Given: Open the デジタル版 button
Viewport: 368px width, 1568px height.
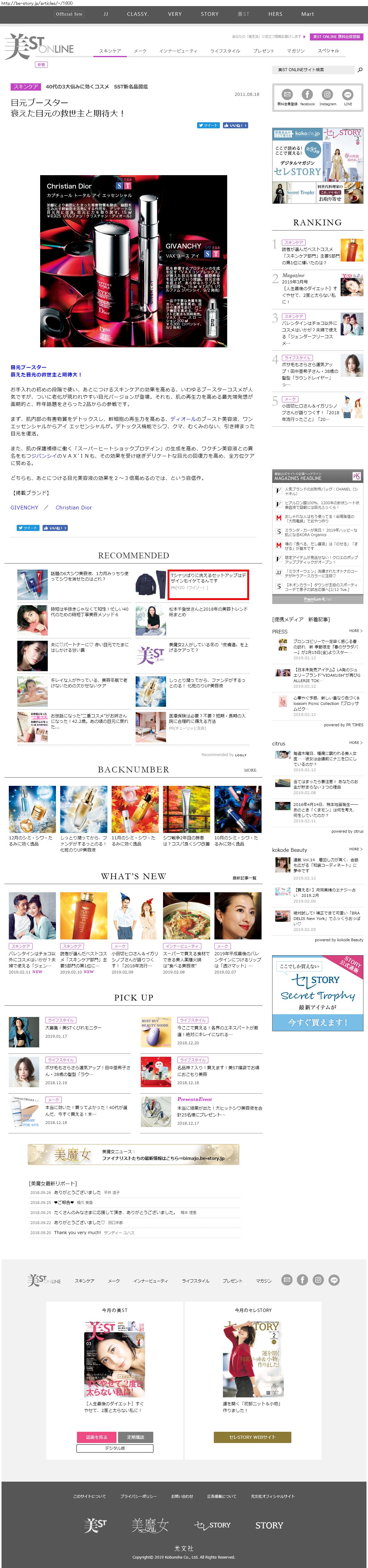Looking at the screenshot, I should point(114,1448).
